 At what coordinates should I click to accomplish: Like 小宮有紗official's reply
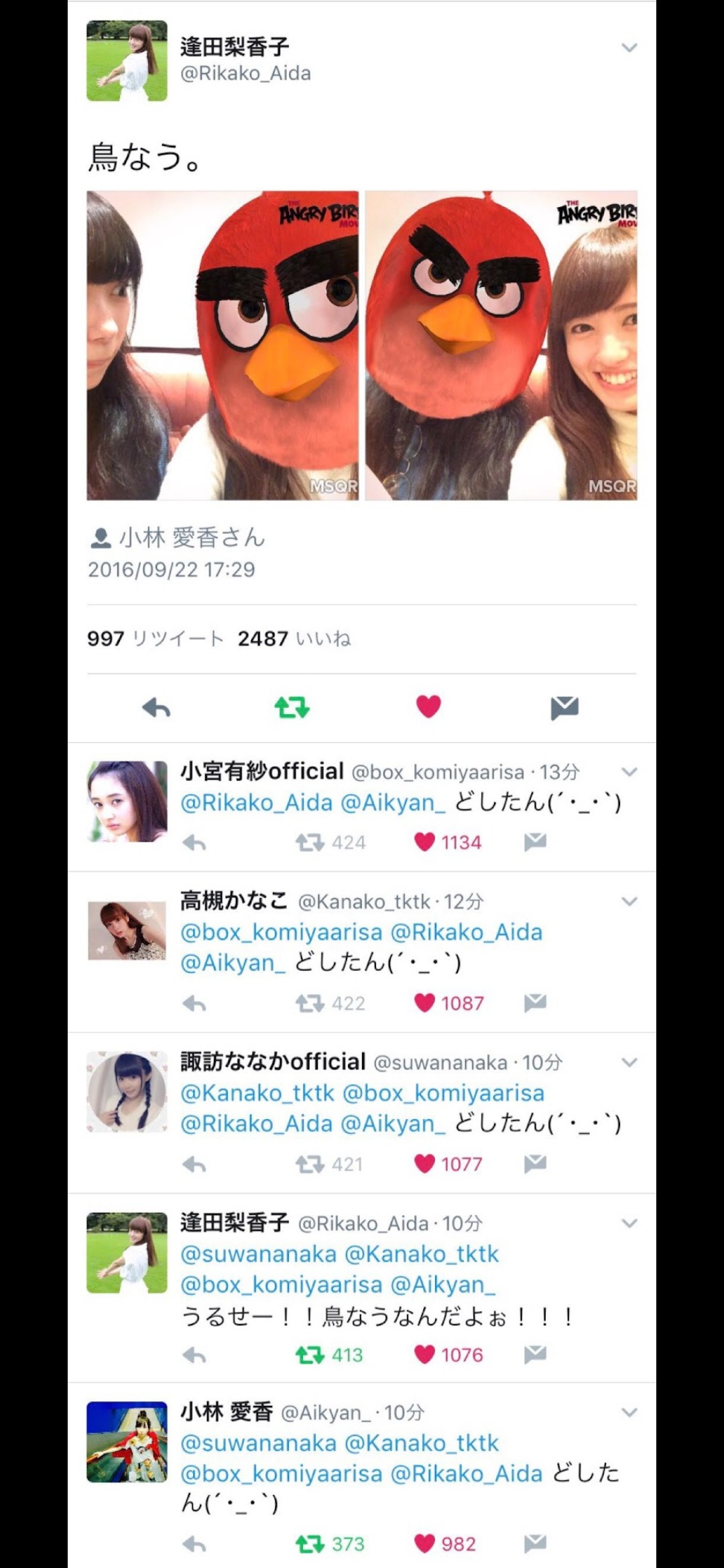(425, 842)
